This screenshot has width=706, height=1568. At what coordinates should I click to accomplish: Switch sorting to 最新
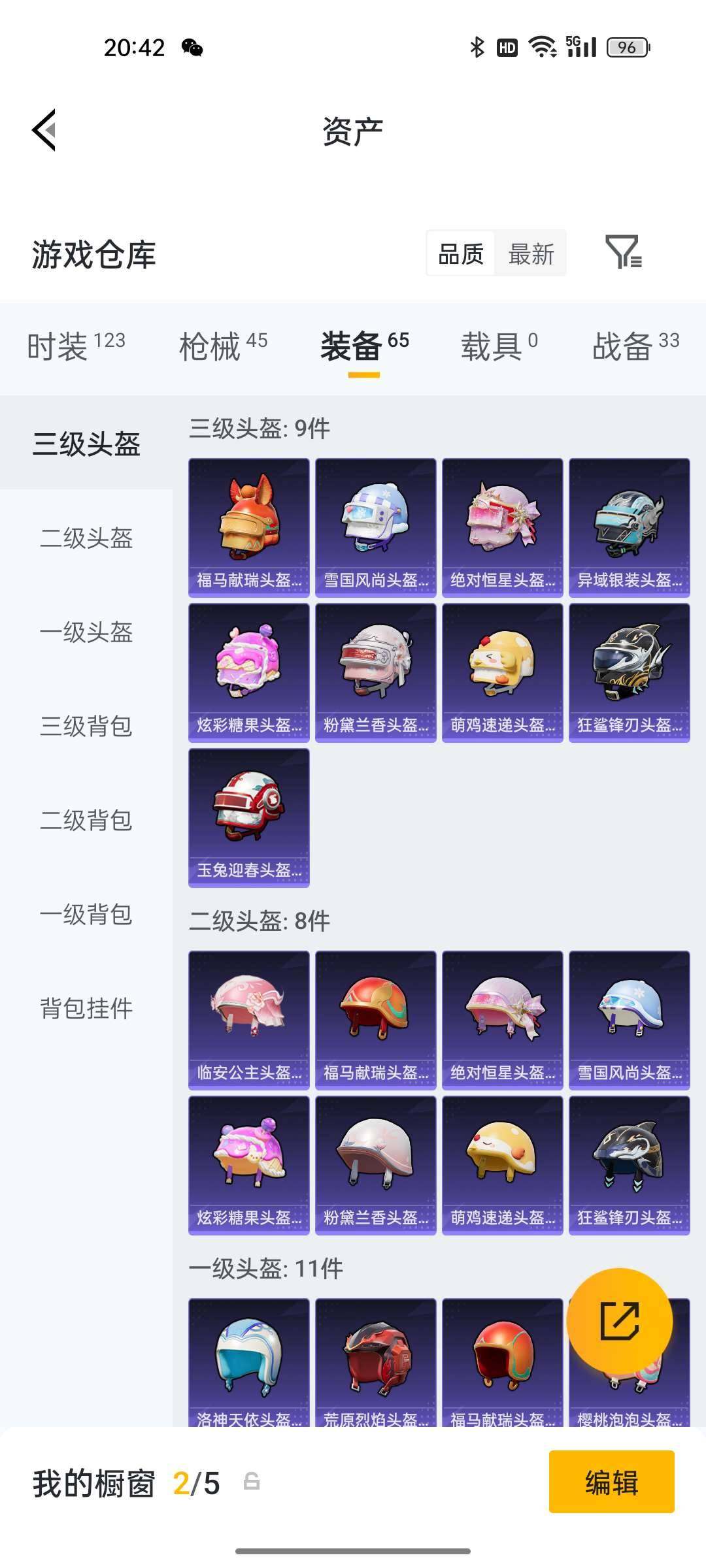click(x=531, y=255)
